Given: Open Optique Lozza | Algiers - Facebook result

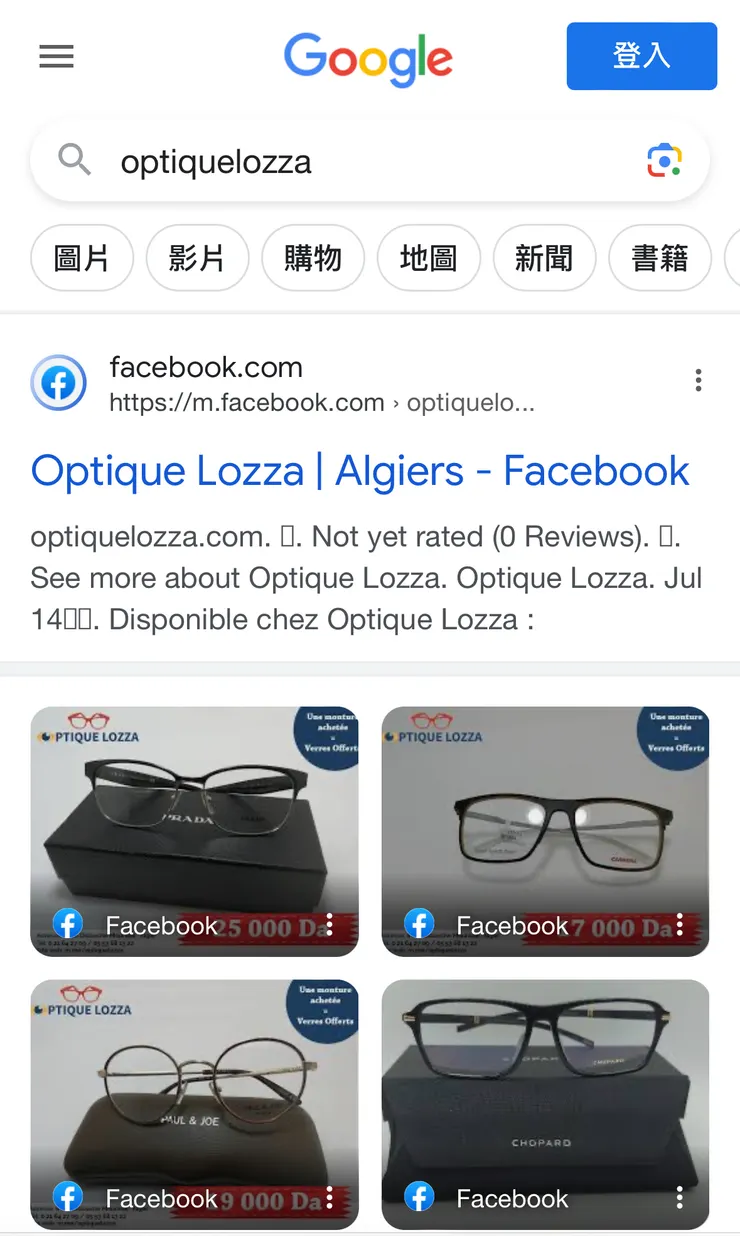Looking at the screenshot, I should coord(360,471).
